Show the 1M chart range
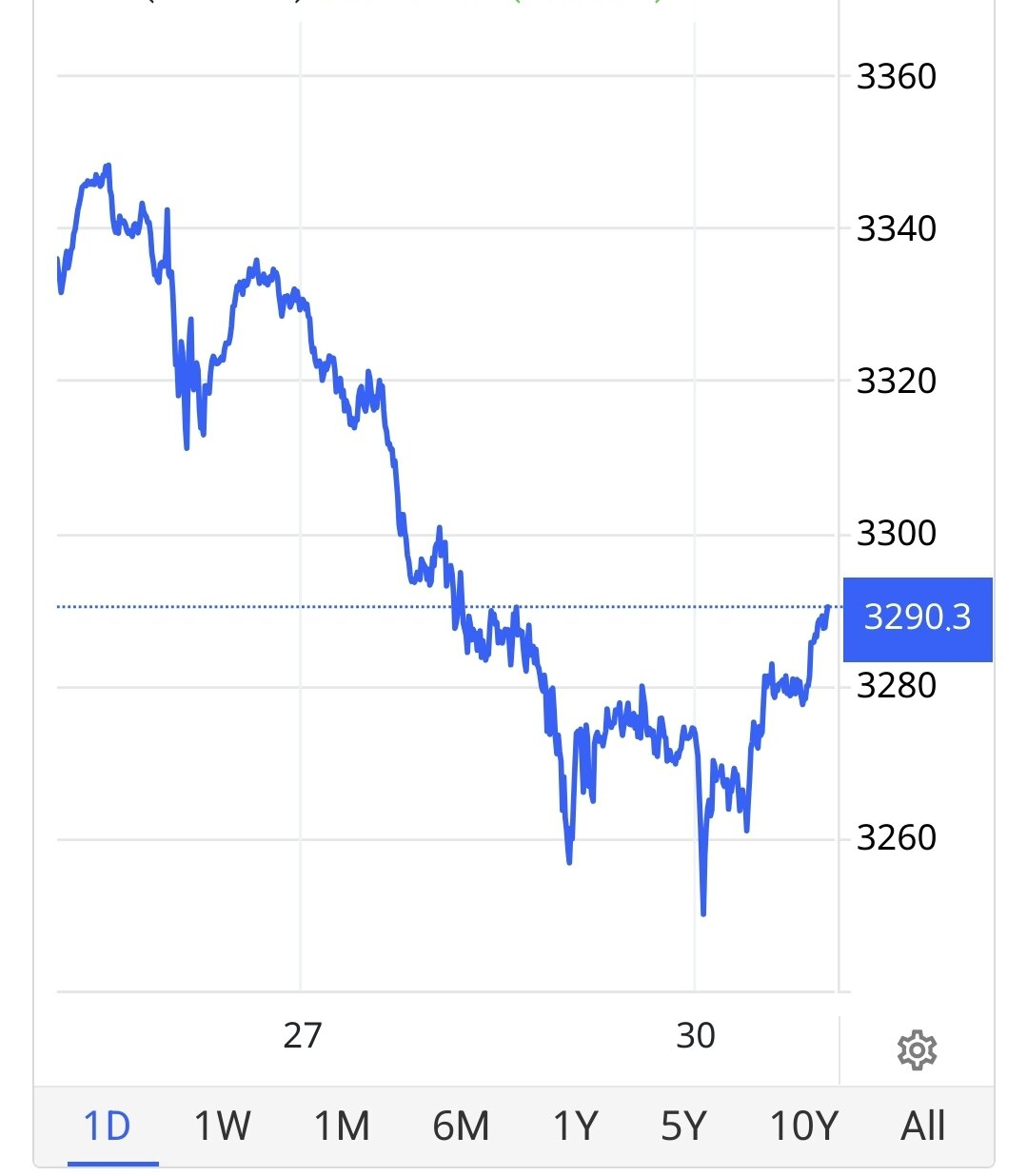The width and height of the screenshot is (1027, 1176). [x=342, y=1127]
